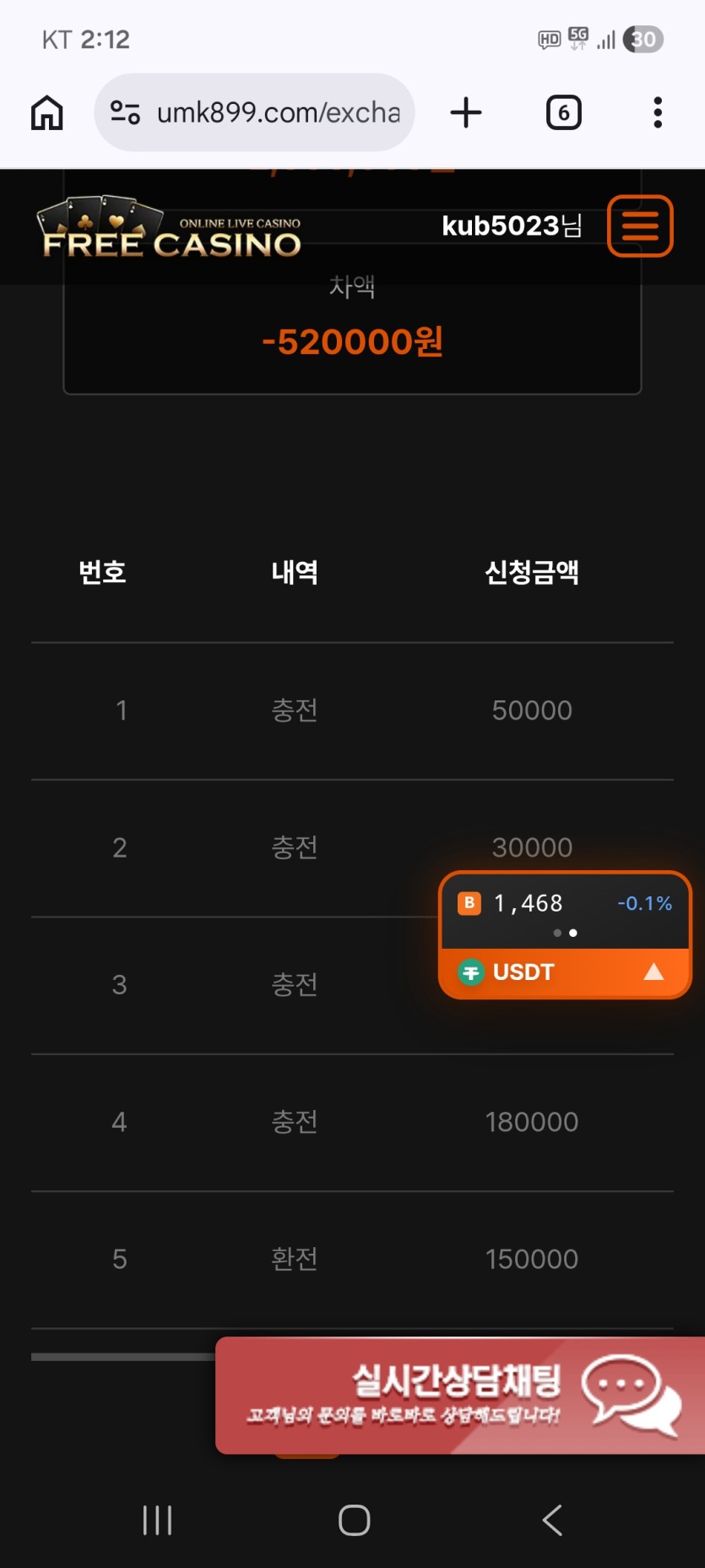Expand the USDT price widget

pos(653,972)
